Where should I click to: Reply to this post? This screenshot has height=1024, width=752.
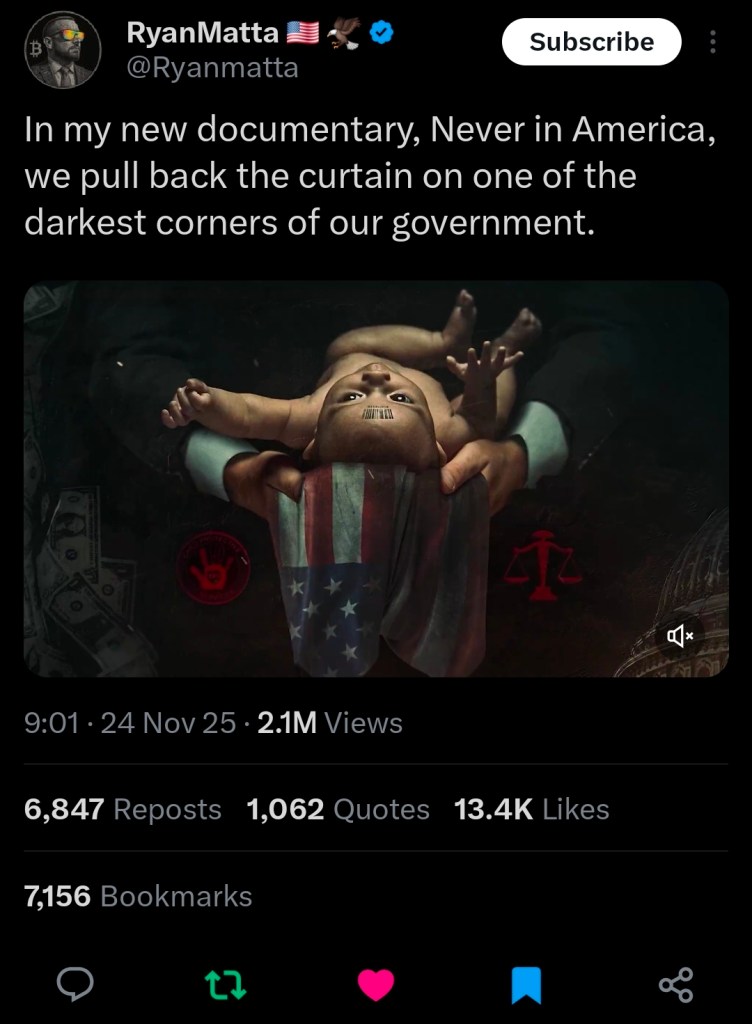[x=75, y=985]
